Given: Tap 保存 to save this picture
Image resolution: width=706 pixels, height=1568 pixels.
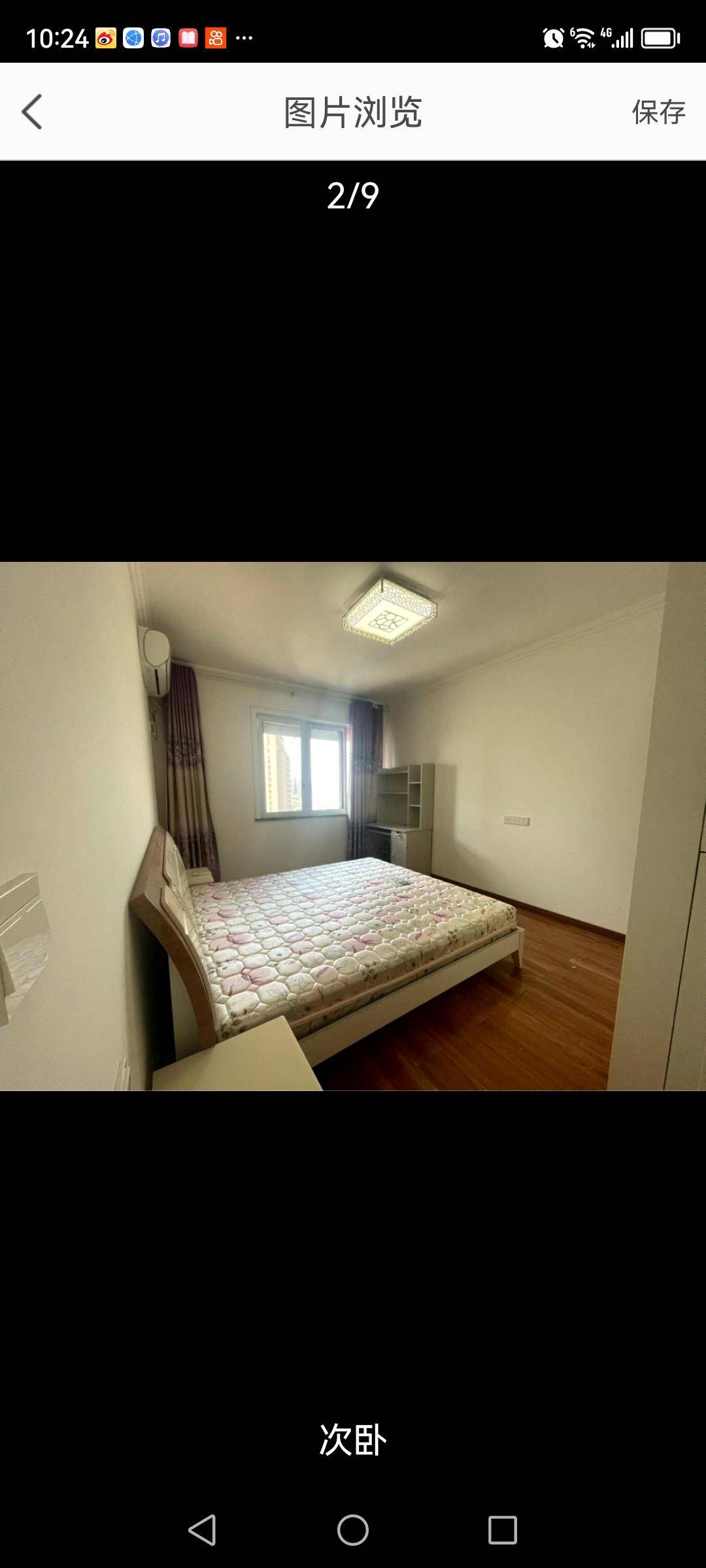Looking at the screenshot, I should click(658, 112).
